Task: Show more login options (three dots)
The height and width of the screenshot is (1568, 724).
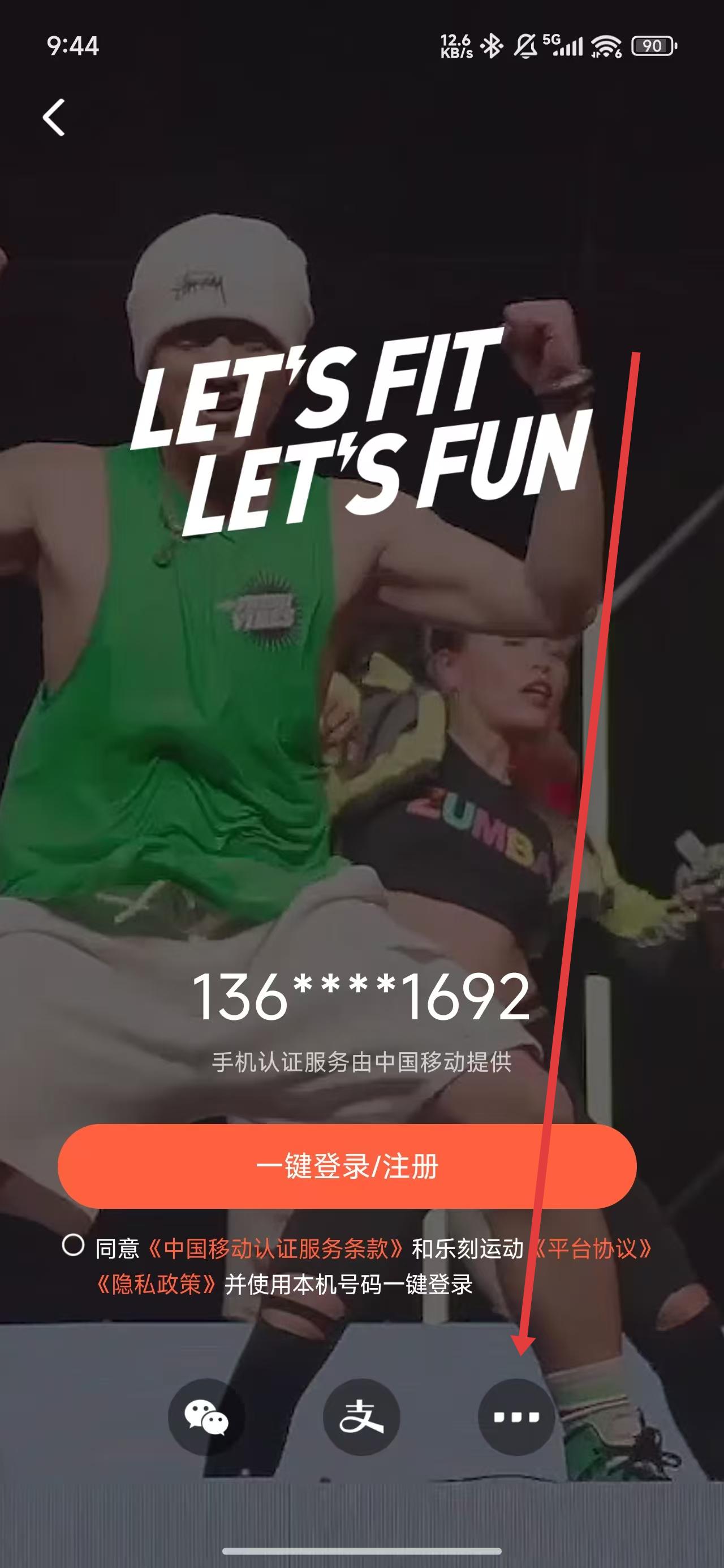Action: tap(516, 1417)
